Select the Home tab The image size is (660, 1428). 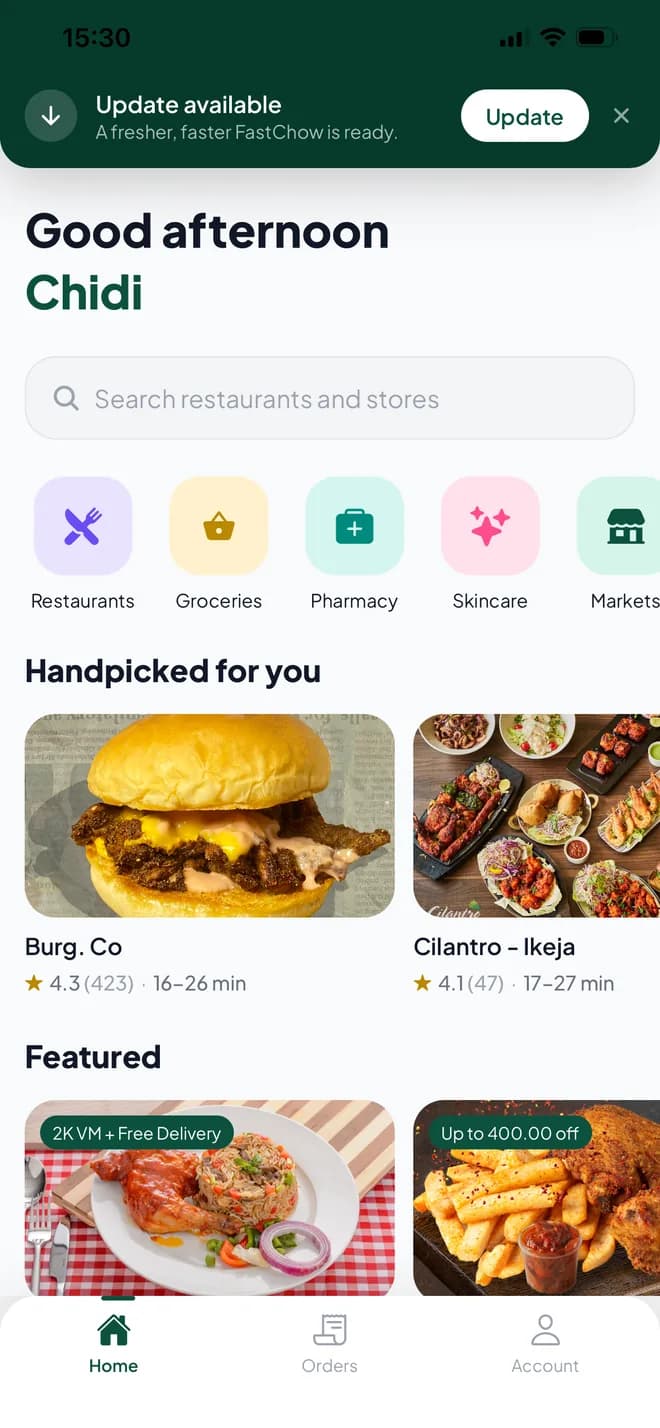pos(114,1345)
